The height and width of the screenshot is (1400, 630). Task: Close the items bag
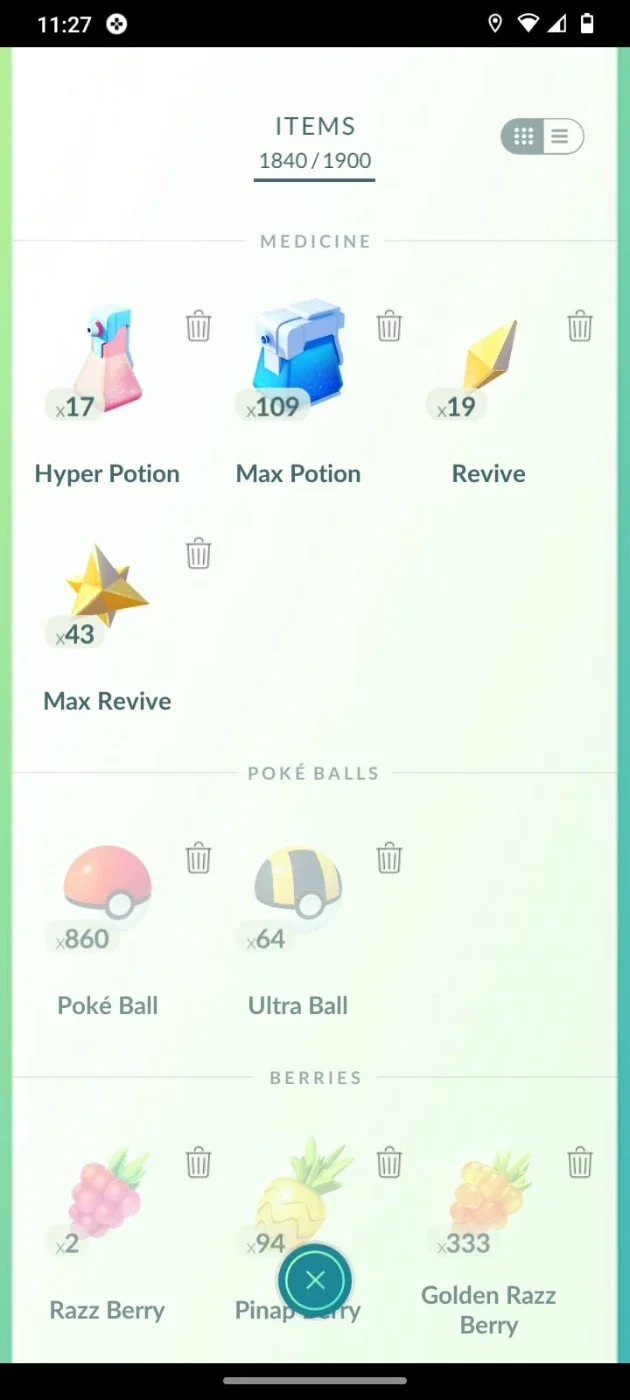pyautogui.click(x=315, y=1280)
